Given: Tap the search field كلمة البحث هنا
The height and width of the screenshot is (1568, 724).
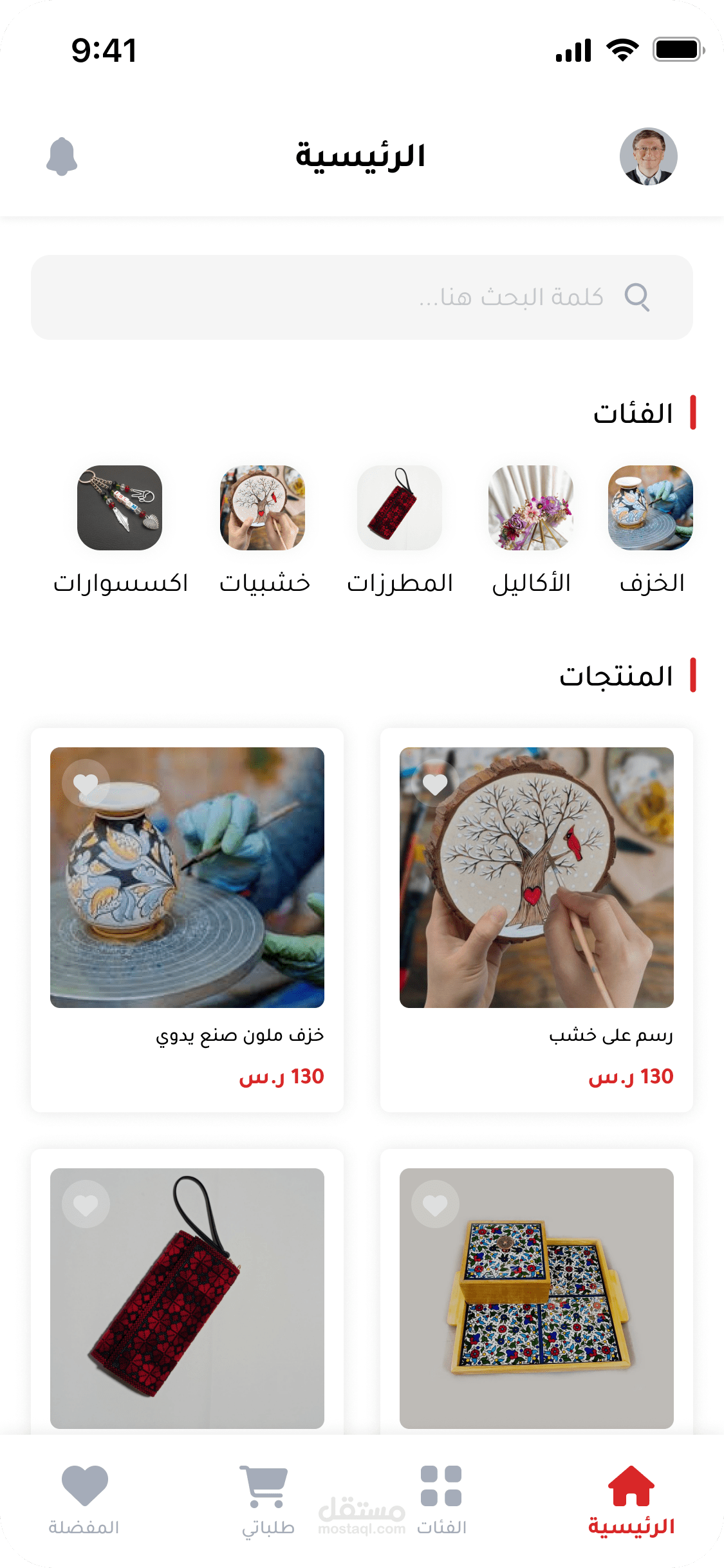Looking at the screenshot, I should click(362, 297).
